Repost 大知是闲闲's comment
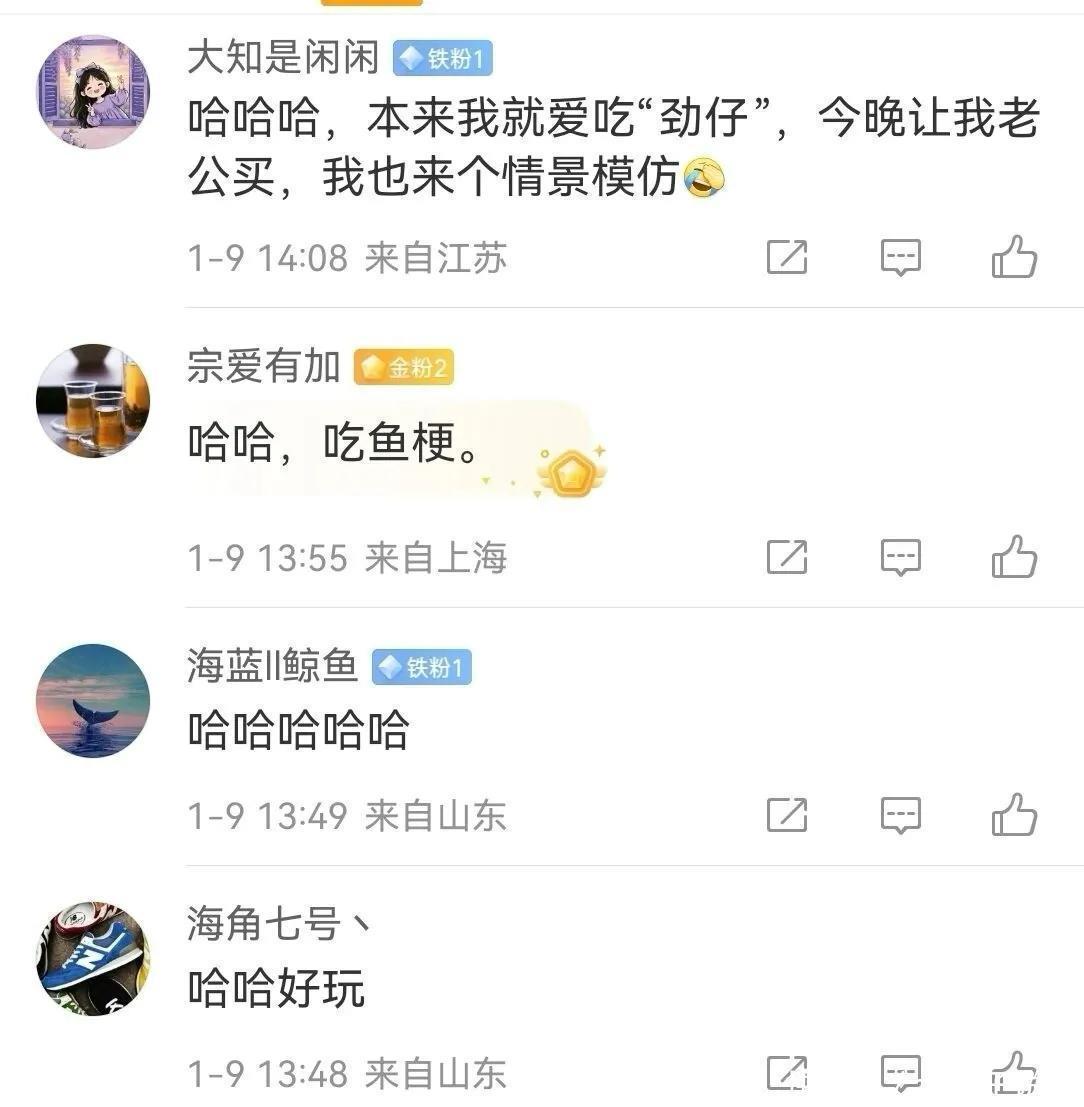The image size is (1084, 1107). (x=787, y=258)
